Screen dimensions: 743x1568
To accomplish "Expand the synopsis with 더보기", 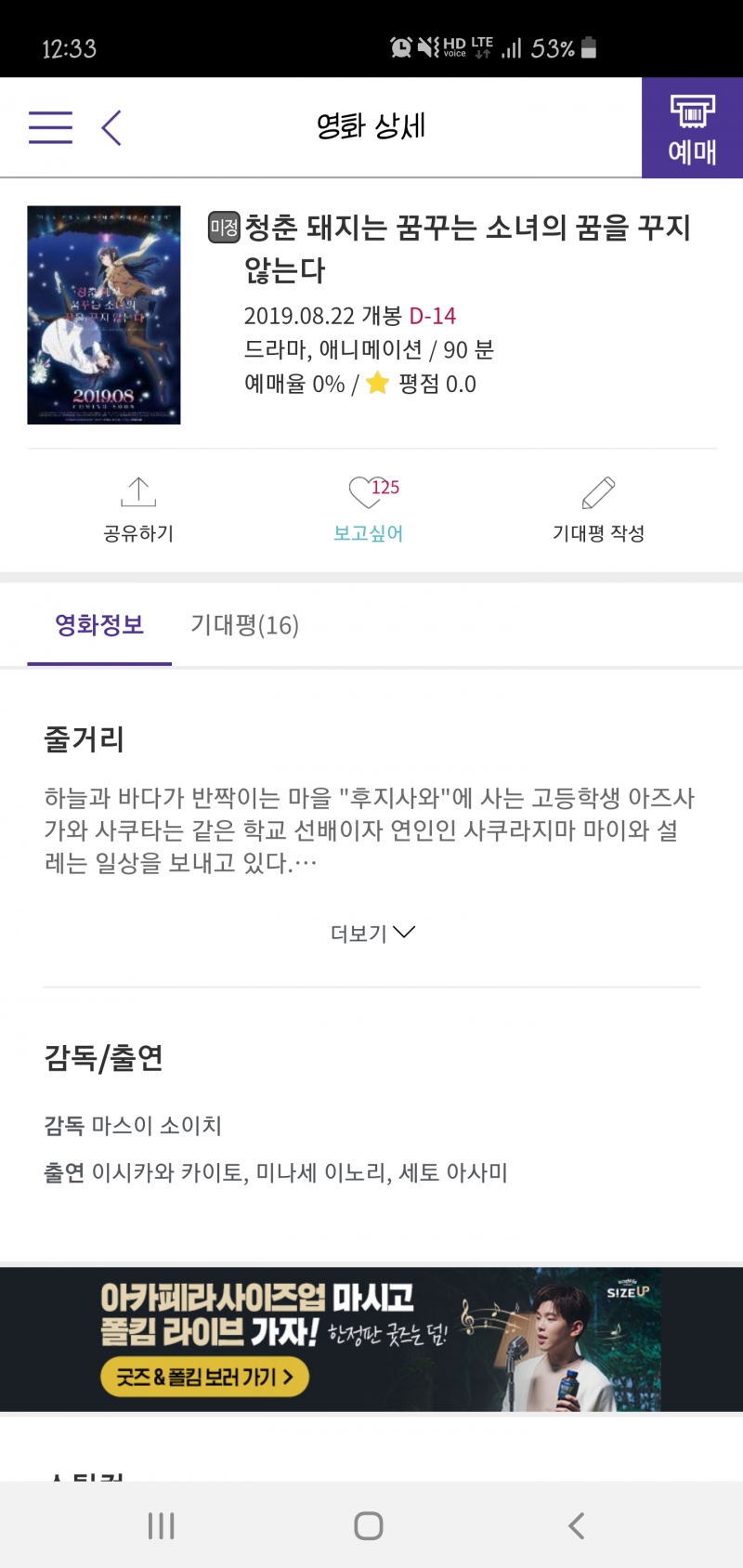I will 371,933.
